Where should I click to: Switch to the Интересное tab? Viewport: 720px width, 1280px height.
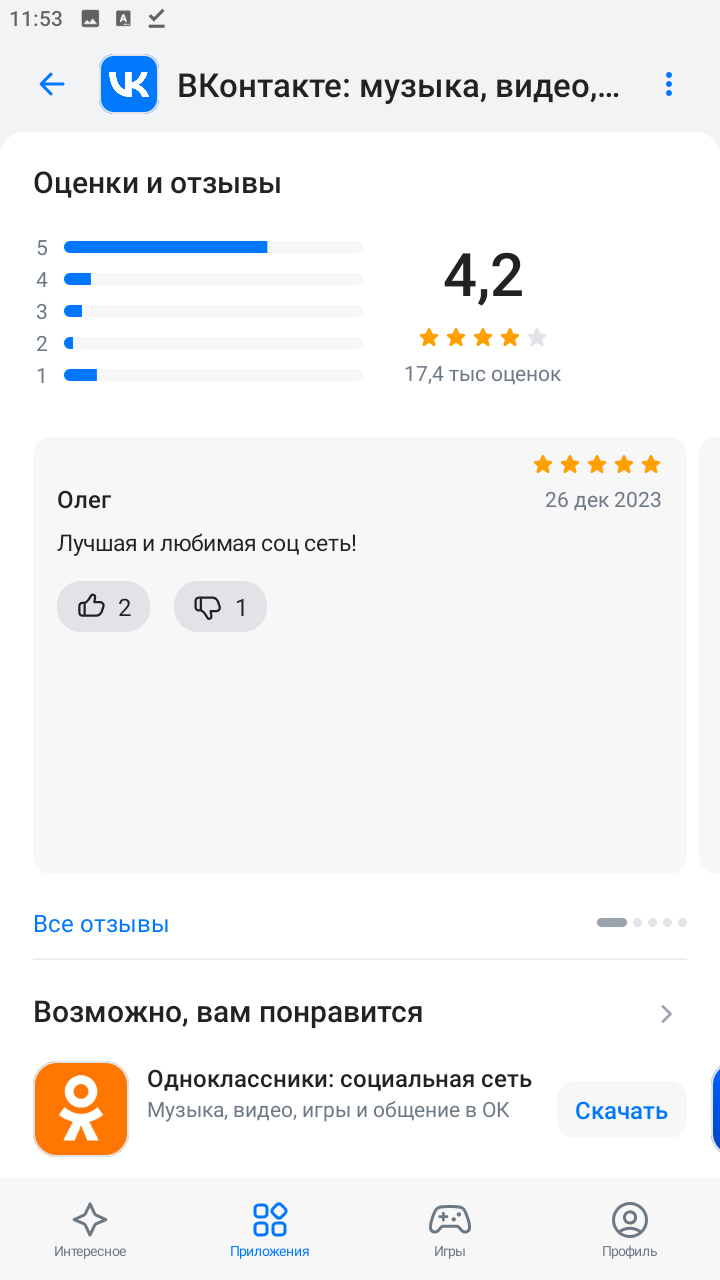90,1230
